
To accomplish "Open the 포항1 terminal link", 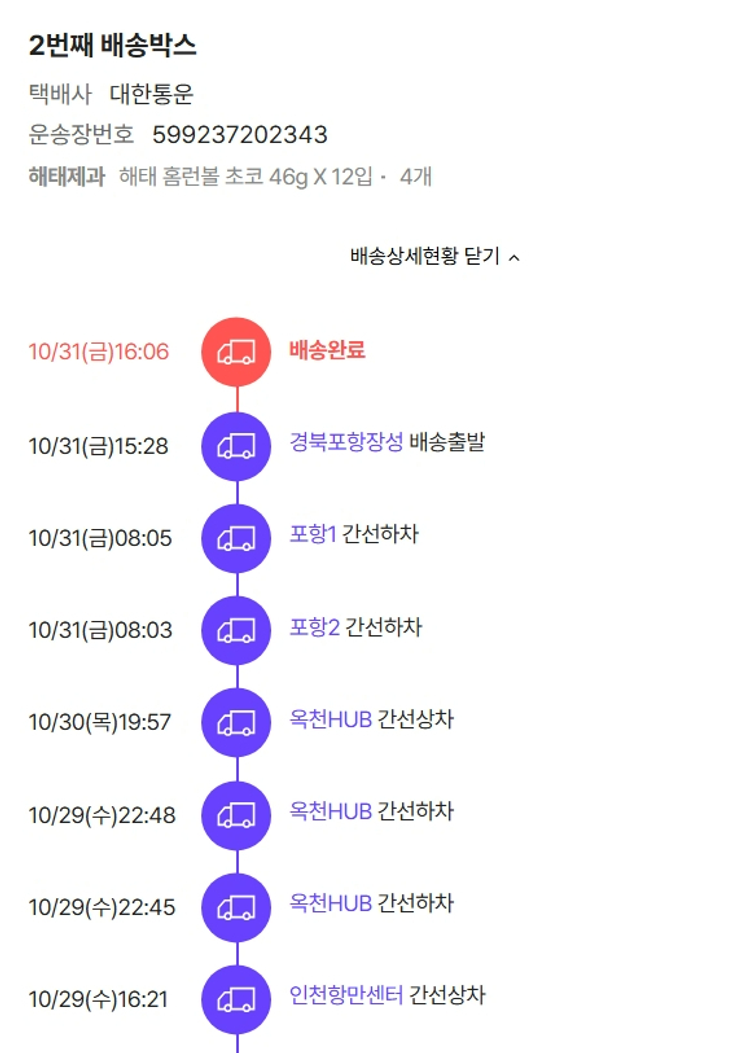I will pos(313,534).
